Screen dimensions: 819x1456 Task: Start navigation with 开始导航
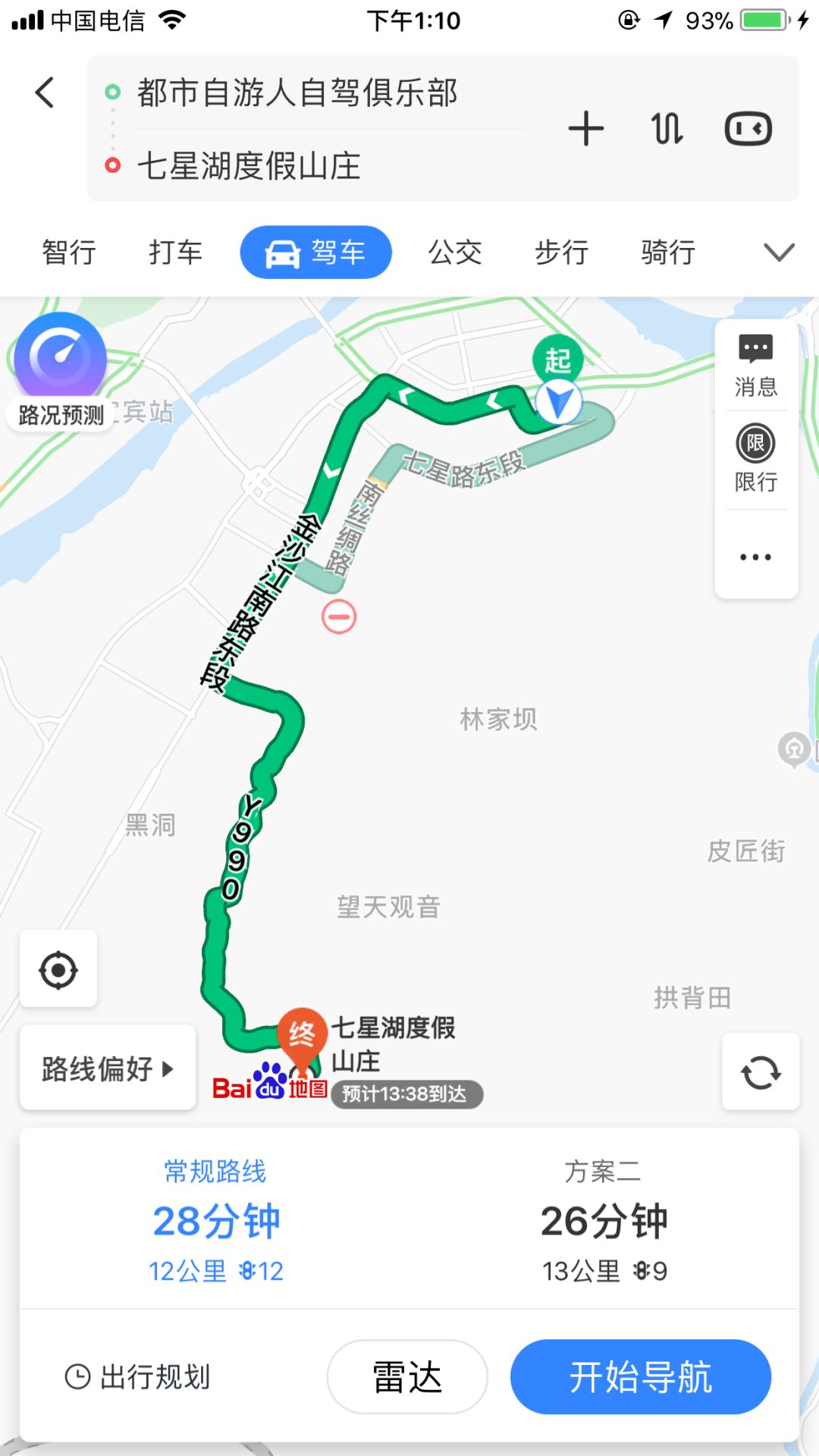coord(641,1376)
